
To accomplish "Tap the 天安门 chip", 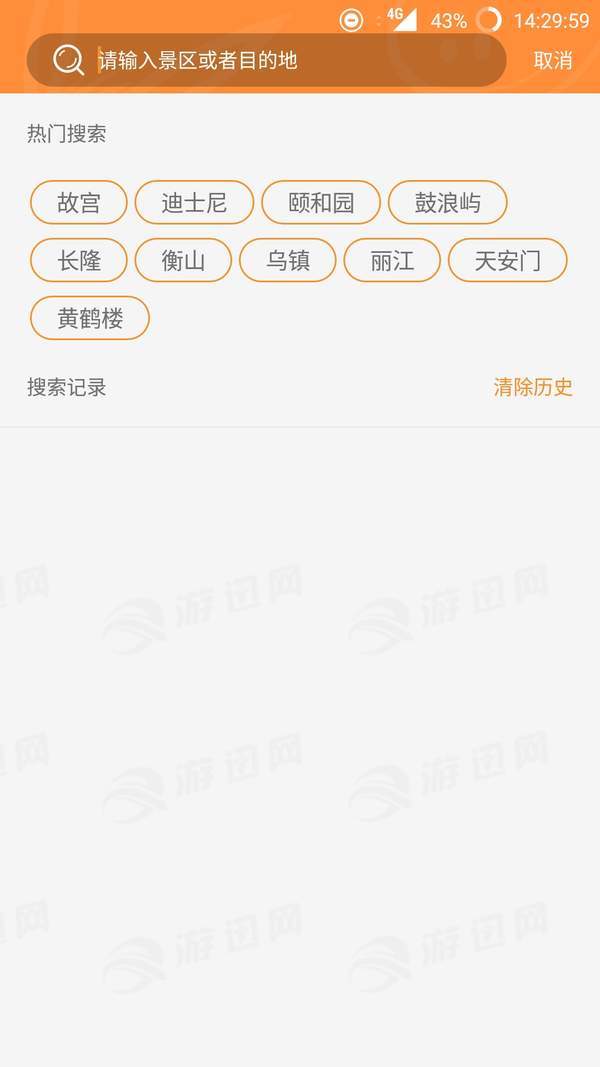I will (x=507, y=261).
